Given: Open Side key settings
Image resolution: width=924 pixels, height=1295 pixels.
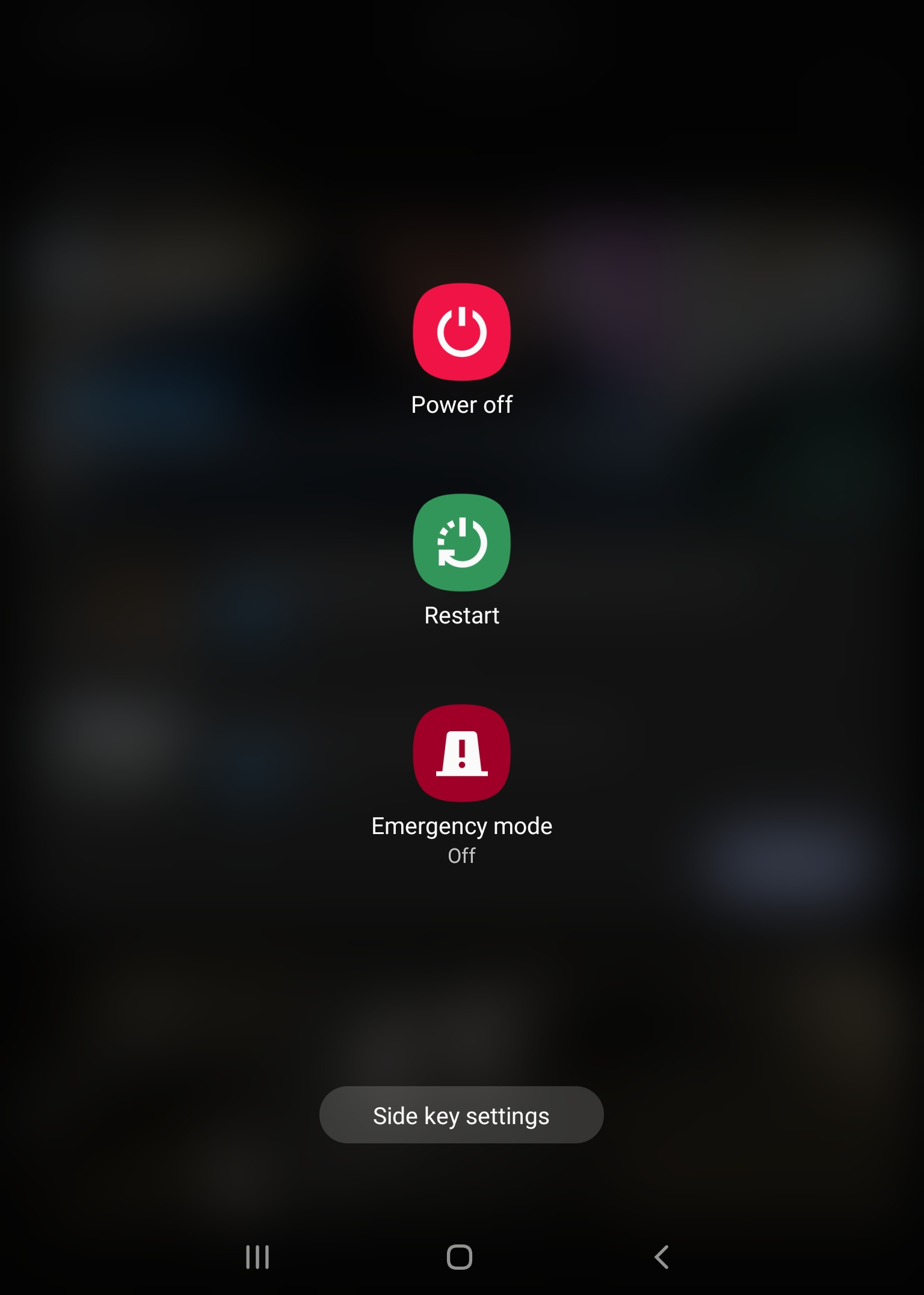Looking at the screenshot, I should click(461, 1115).
